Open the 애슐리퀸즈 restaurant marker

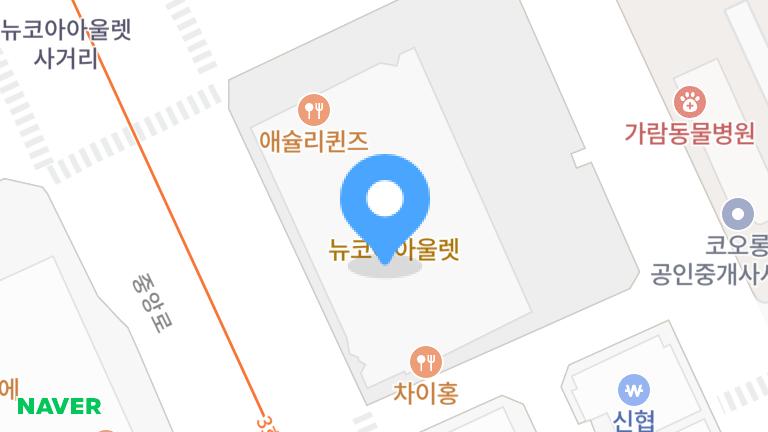click(314, 108)
